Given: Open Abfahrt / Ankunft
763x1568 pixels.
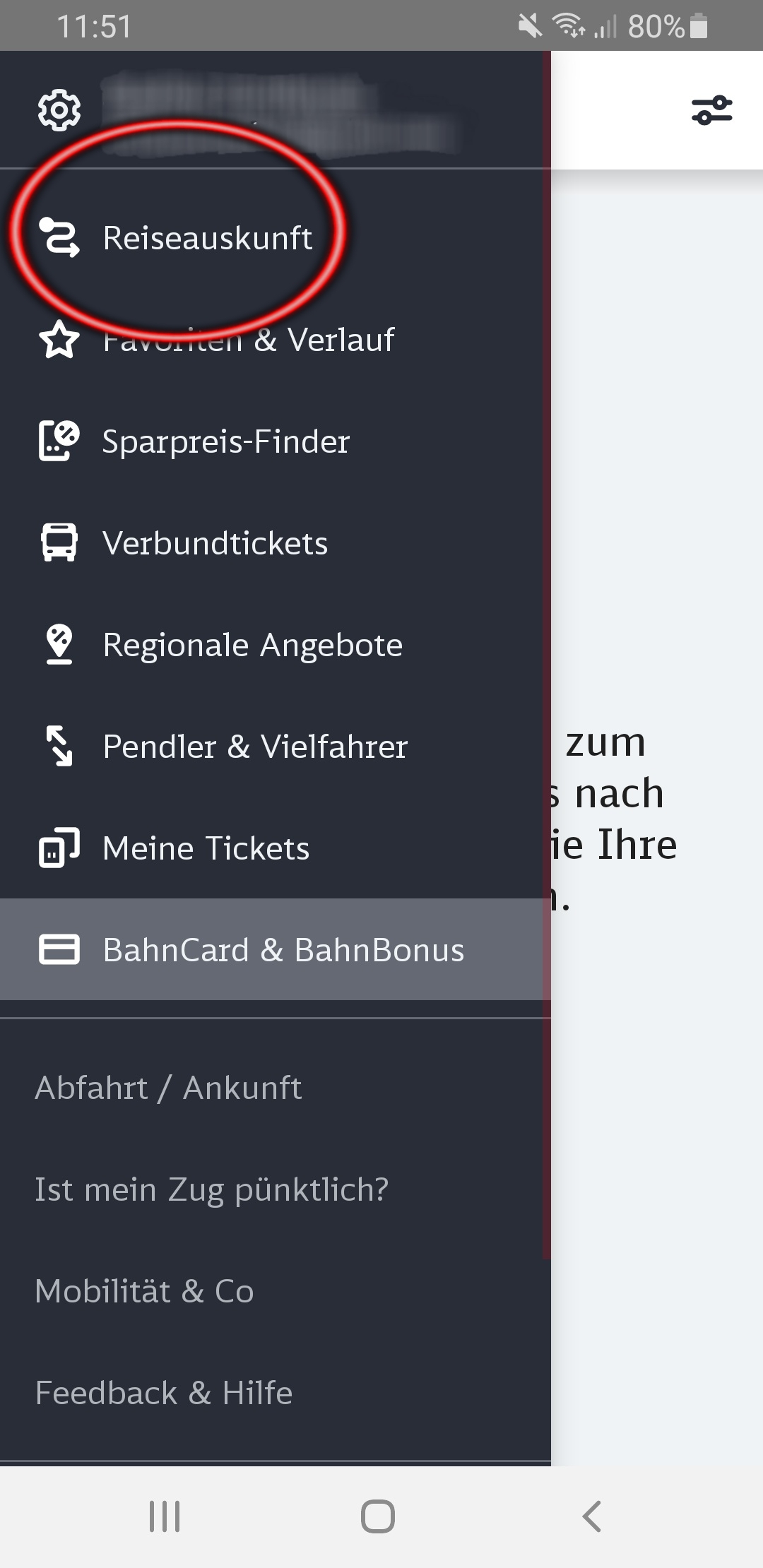Looking at the screenshot, I should point(276,1088).
